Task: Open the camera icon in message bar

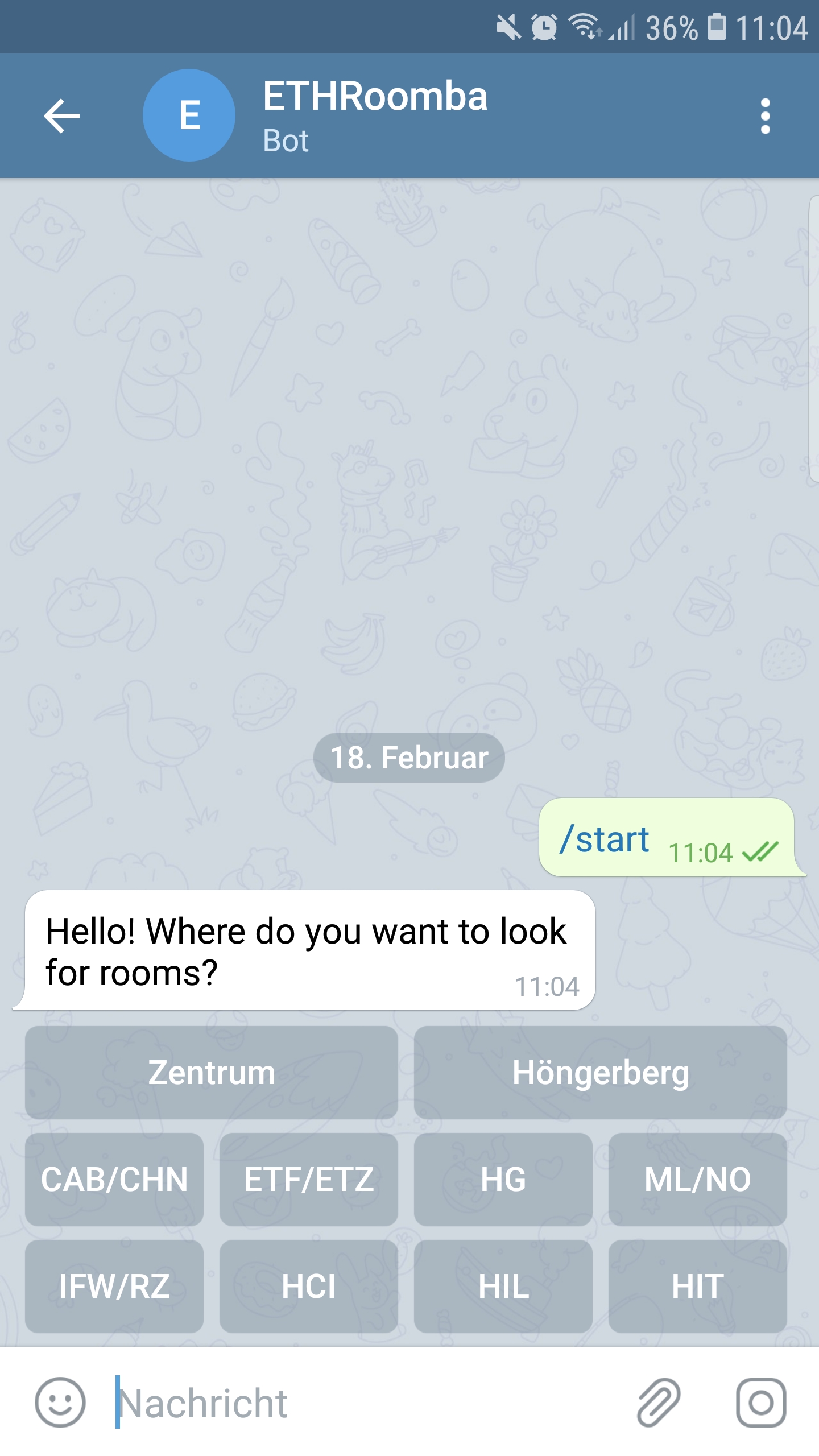Action: point(761,1403)
